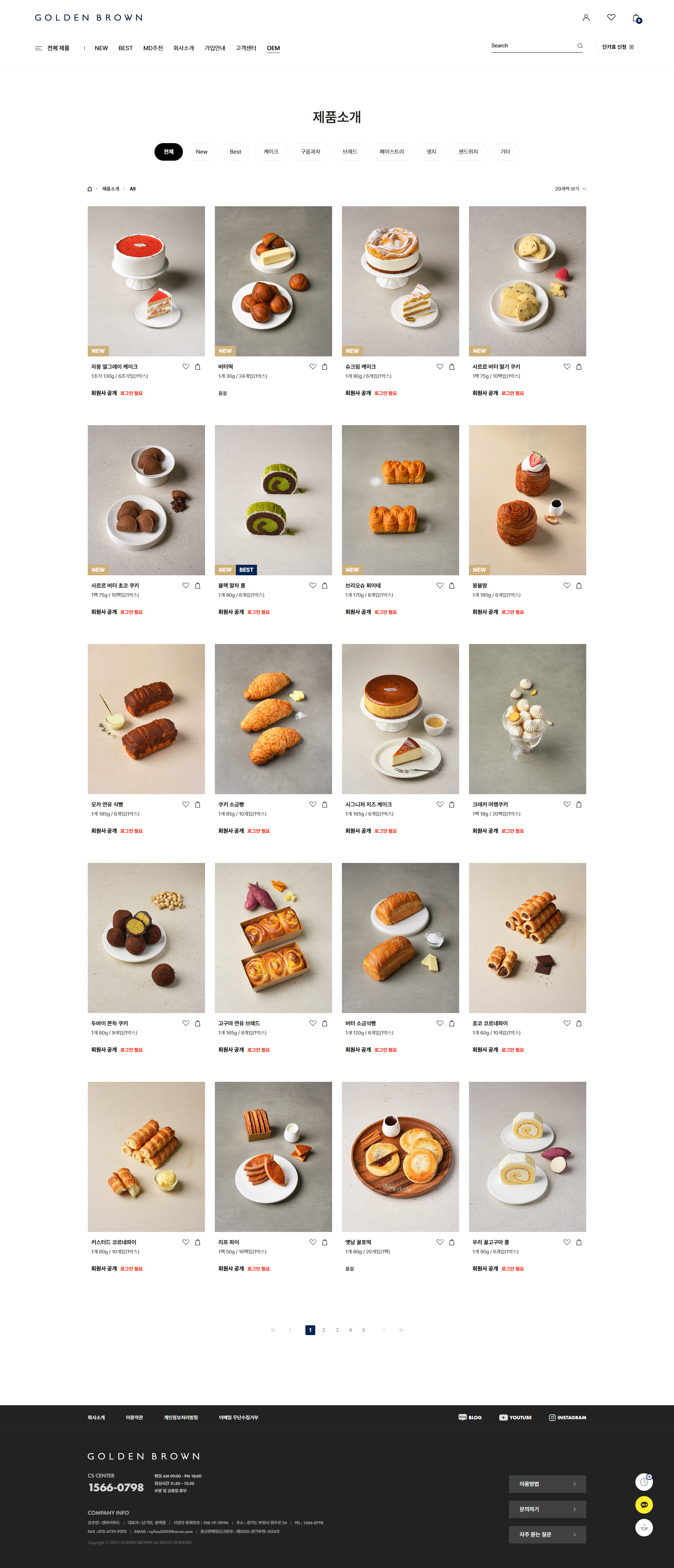Go to page 2
This screenshot has height=1568, width=674.
click(x=324, y=1330)
